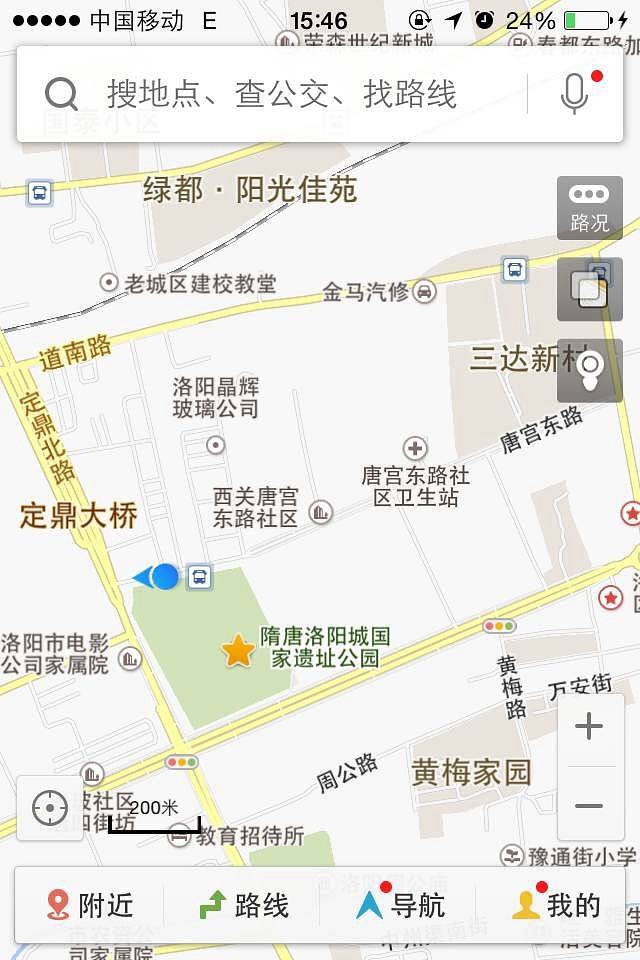Select the 金马汽修 map marker

coord(425,291)
